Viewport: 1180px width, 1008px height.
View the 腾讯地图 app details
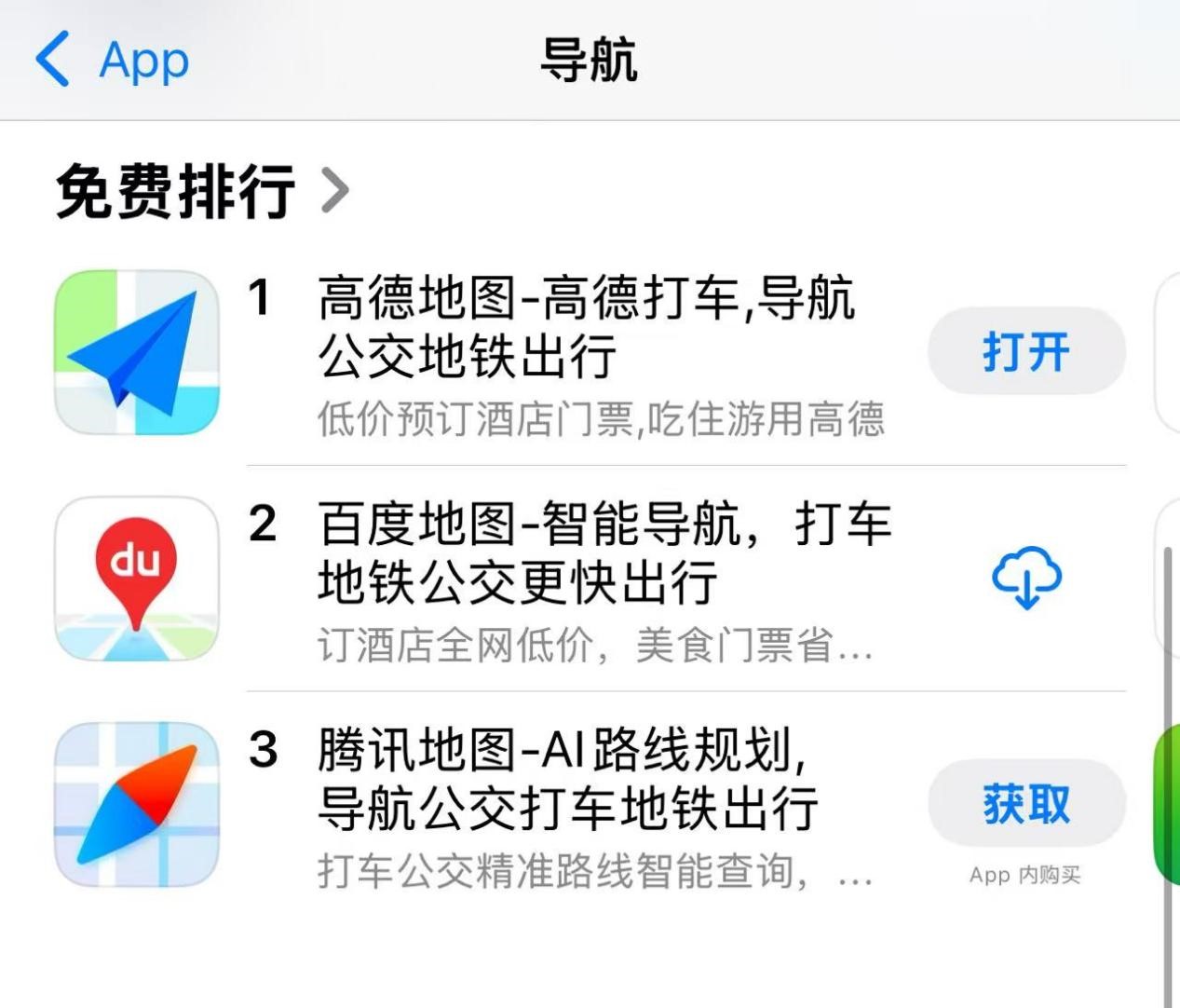[x=566, y=780]
